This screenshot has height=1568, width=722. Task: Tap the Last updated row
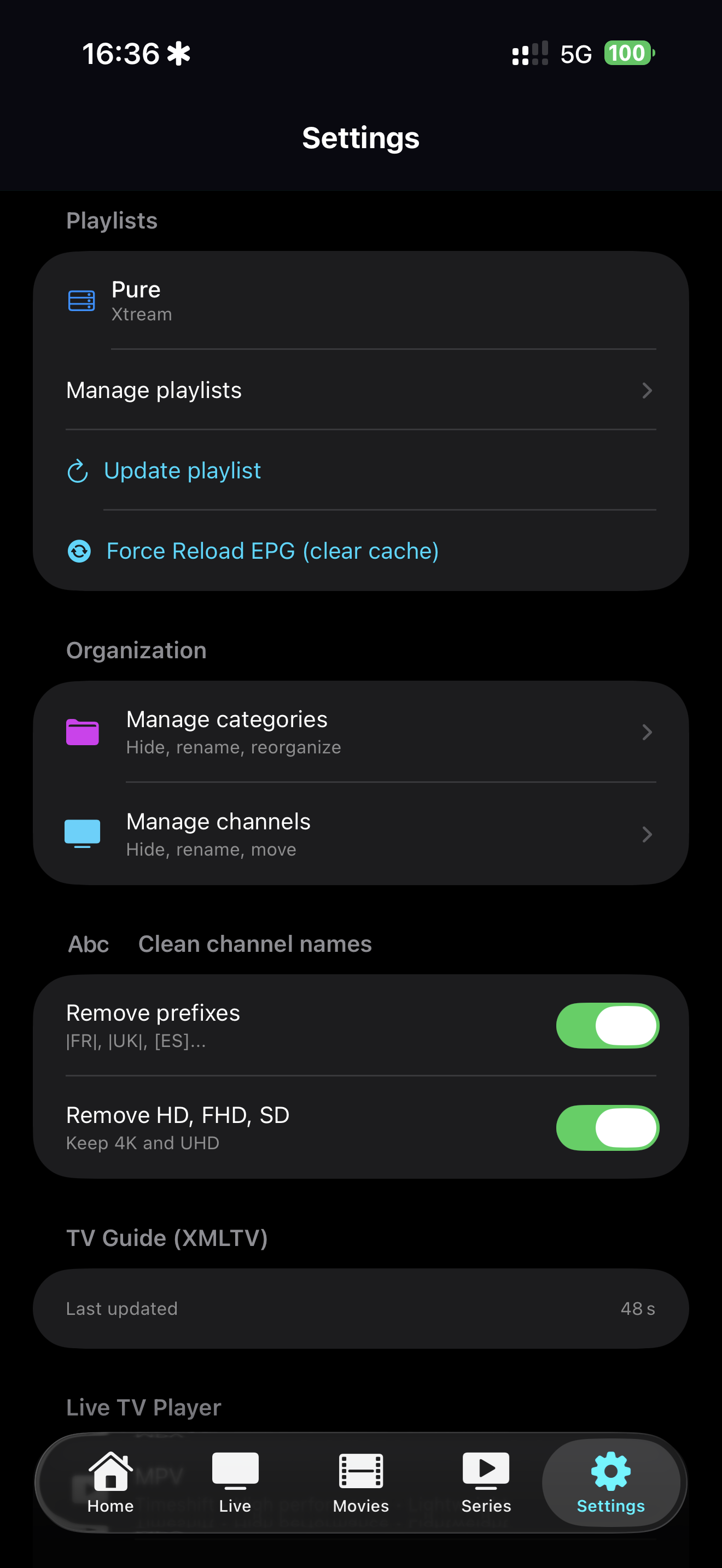coord(360,1308)
